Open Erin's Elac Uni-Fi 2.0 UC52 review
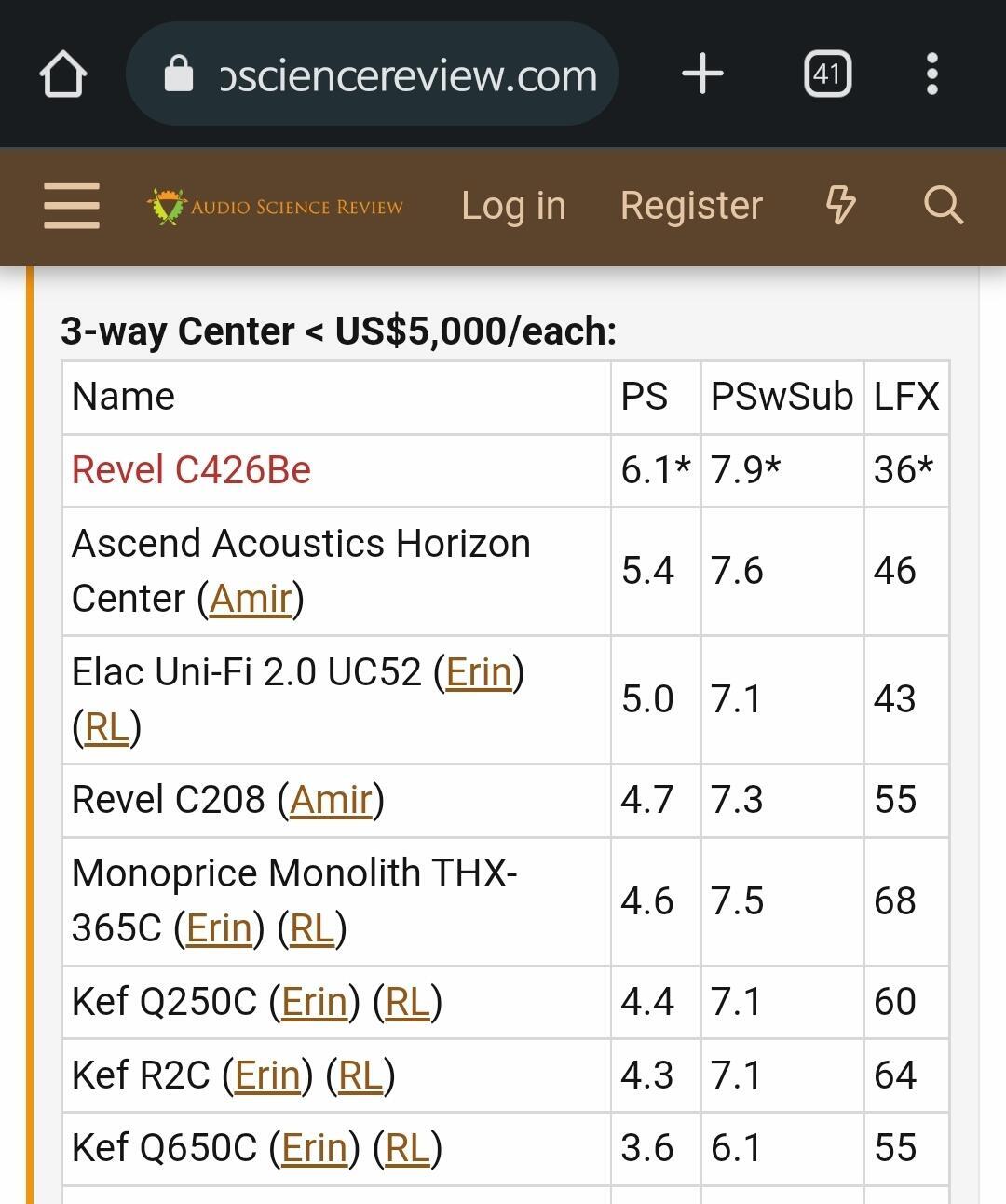 479,672
